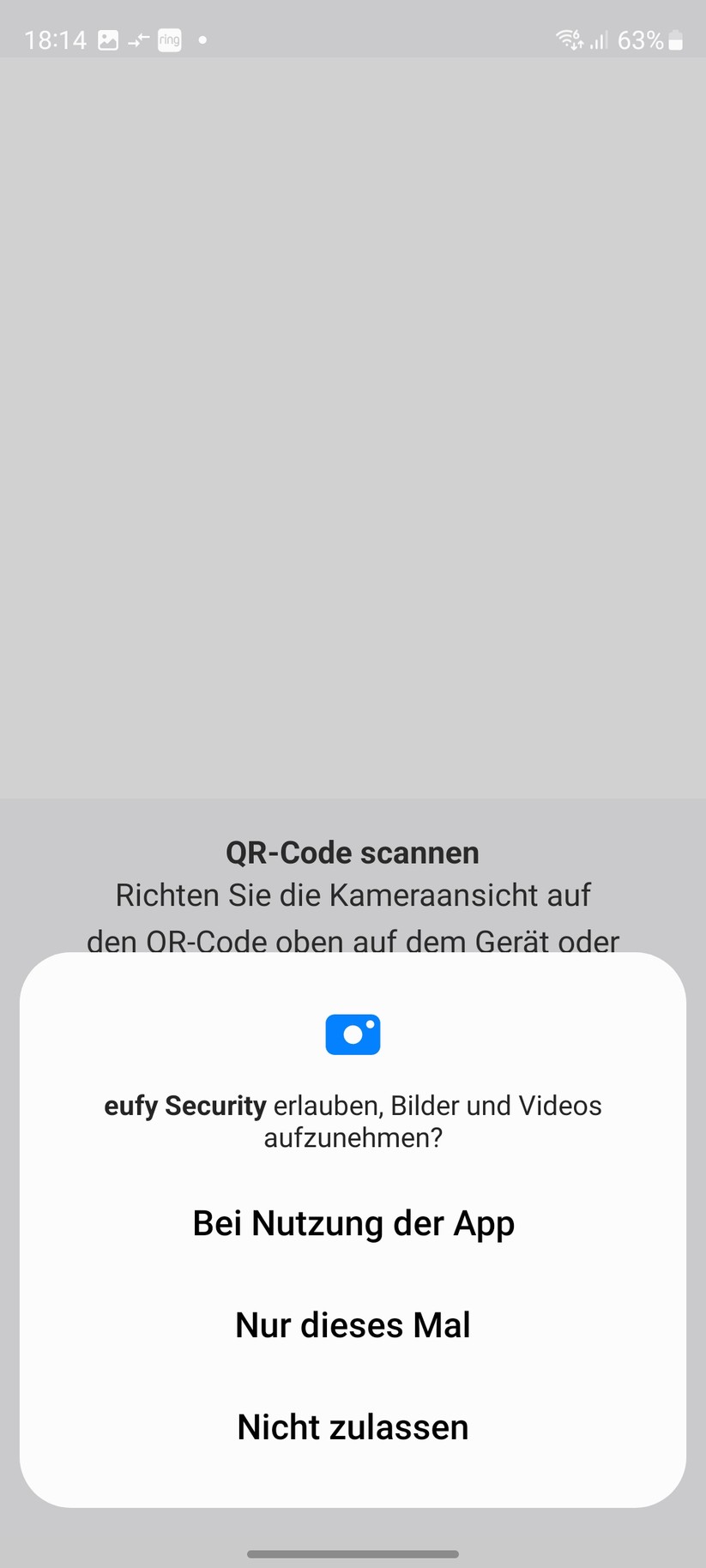The height and width of the screenshot is (1568, 706).
Task: Tap the Ring app icon in the status bar
Action: 169,39
